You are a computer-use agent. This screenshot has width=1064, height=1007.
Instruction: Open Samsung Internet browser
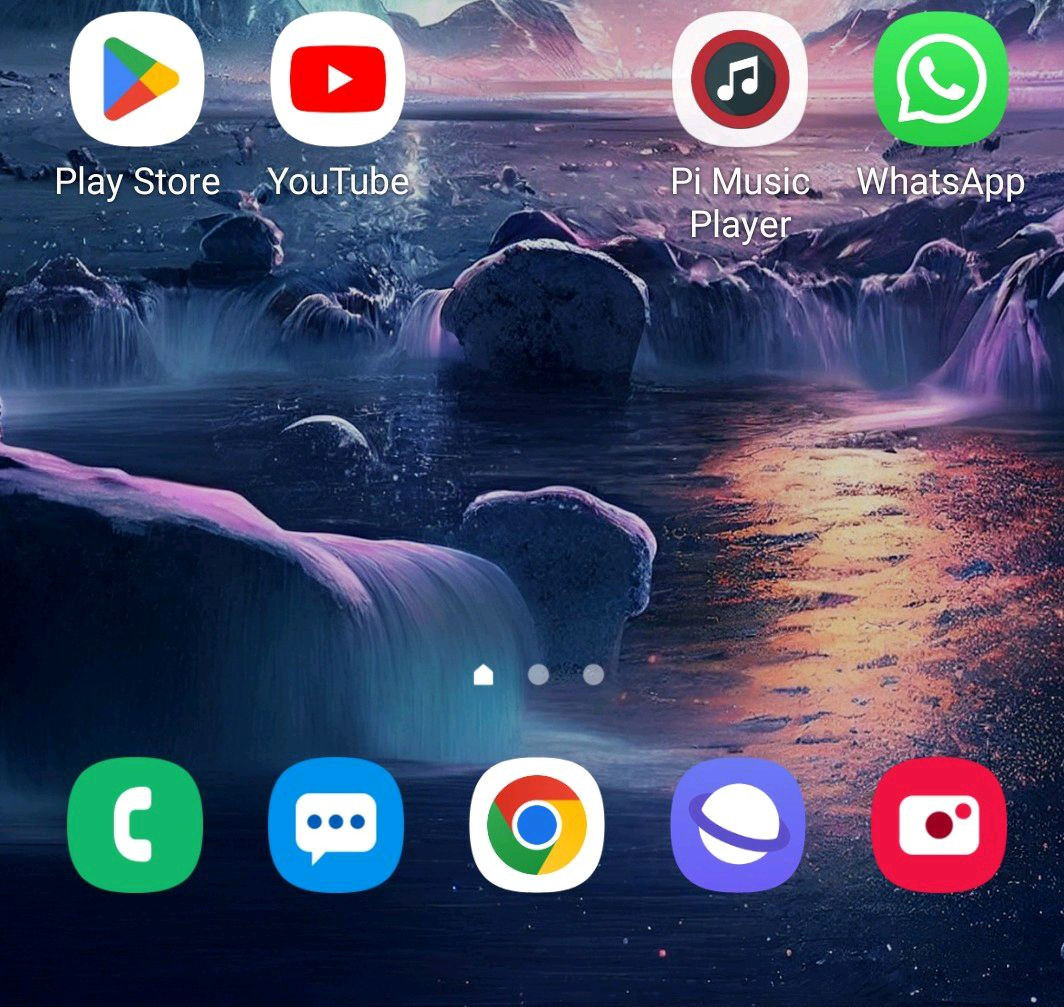[738, 824]
